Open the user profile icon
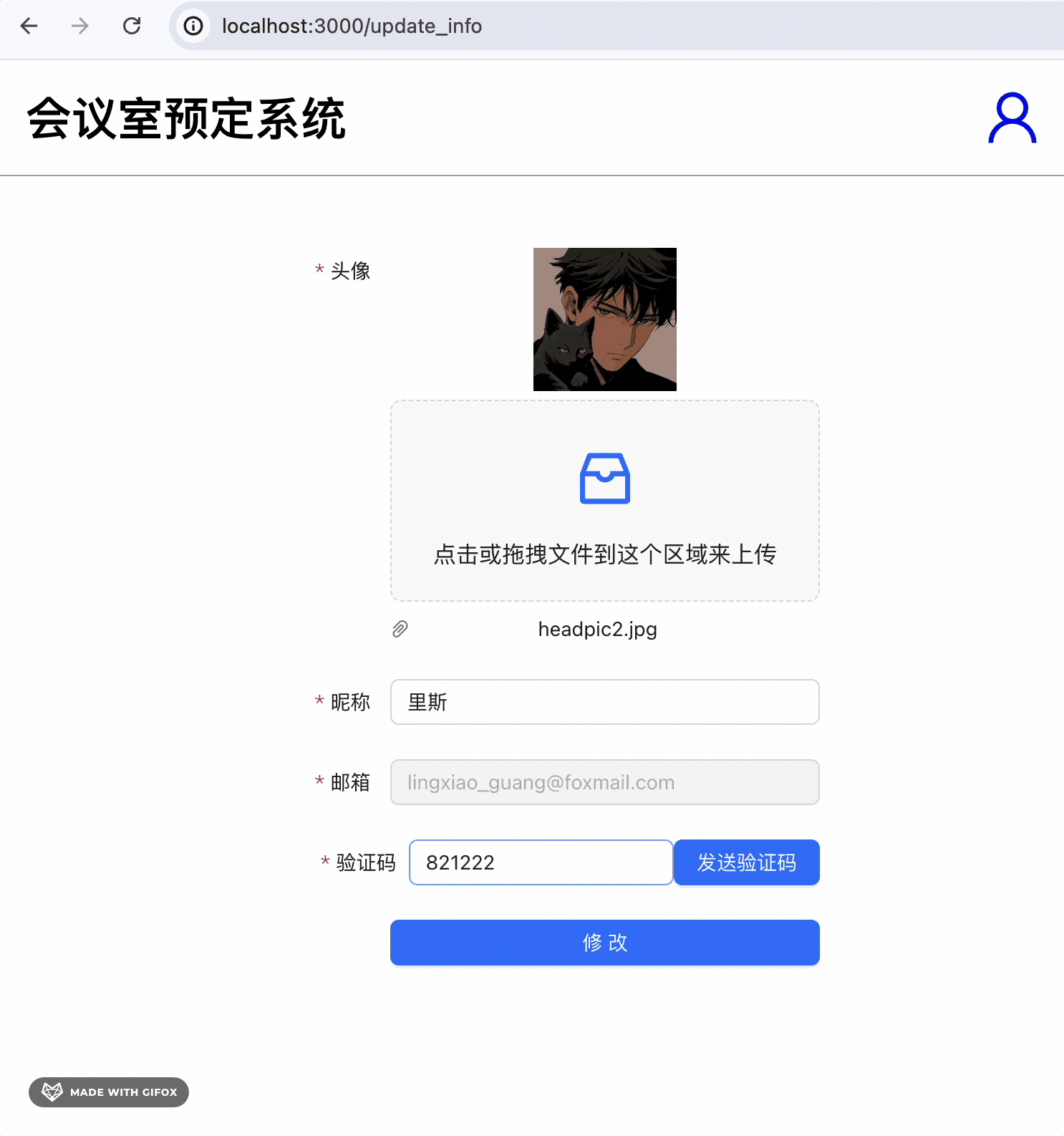Screen dimensions: 1064x1136 coord(1012,118)
